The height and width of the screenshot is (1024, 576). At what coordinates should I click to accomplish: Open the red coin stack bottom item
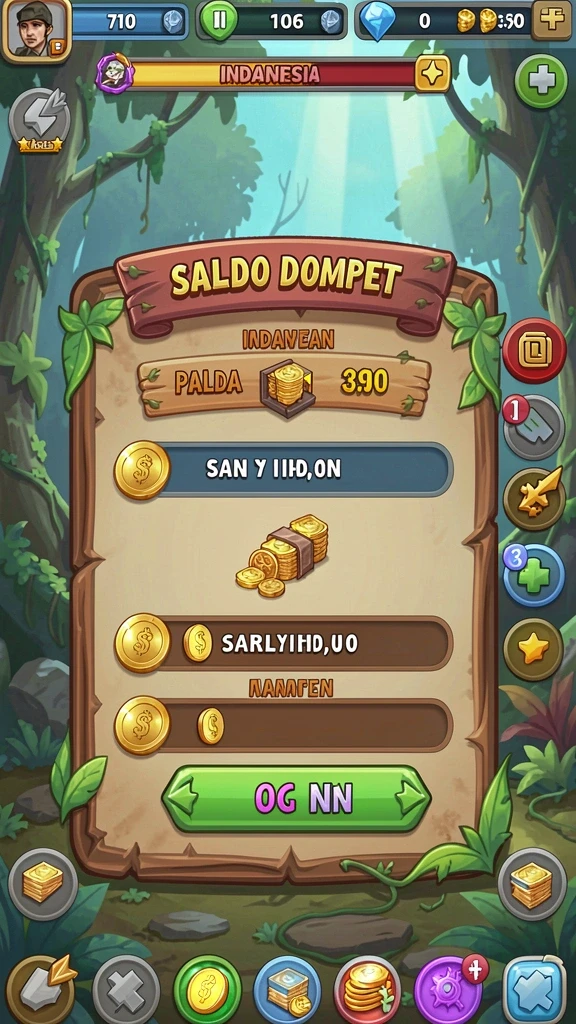pyautogui.click(x=367, y=990)
